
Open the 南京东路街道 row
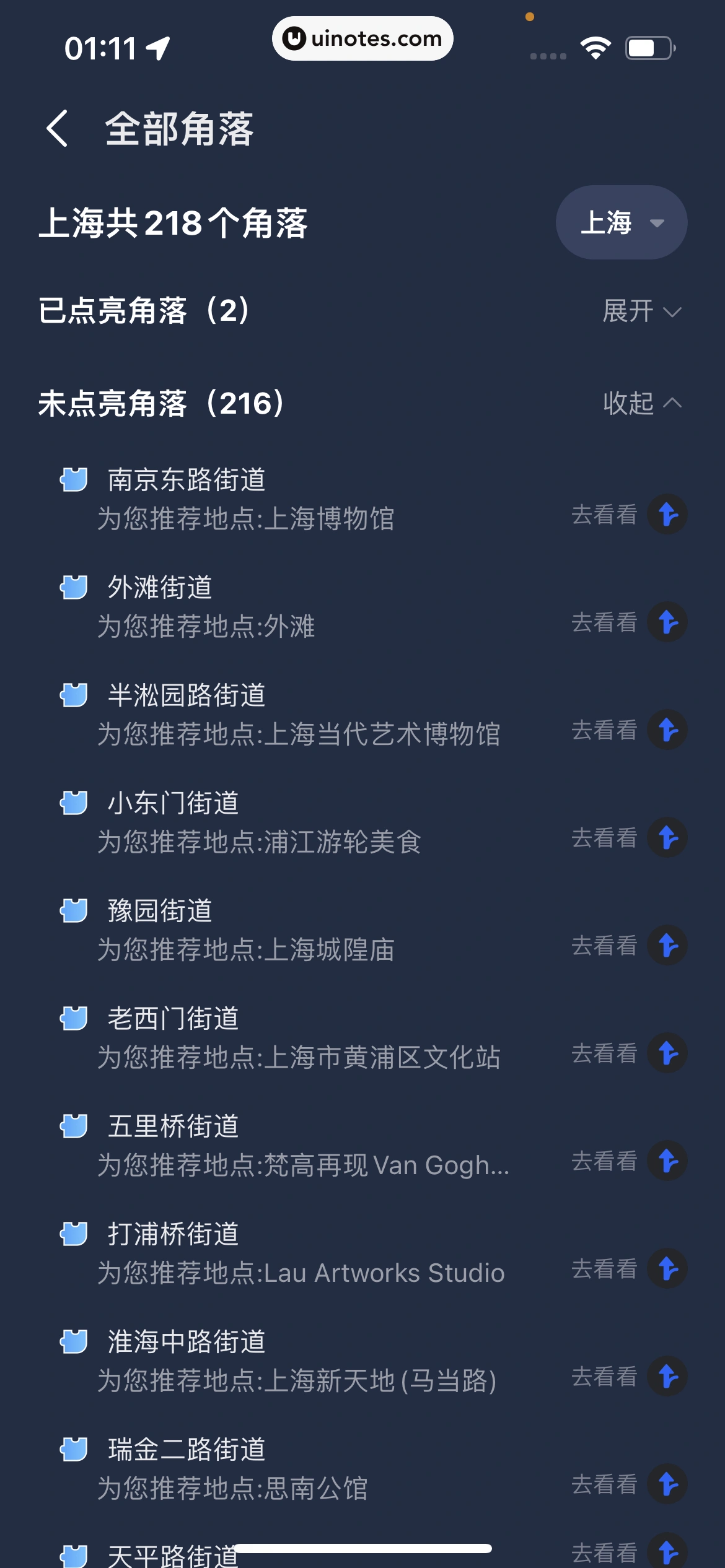coord(248,499)
